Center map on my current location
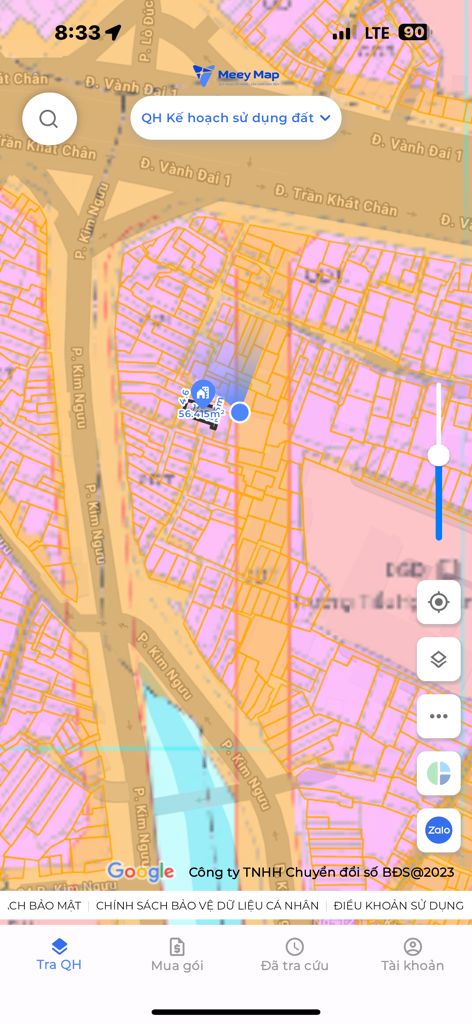Viewport: 472px width, 1024px height. point(439,602)
